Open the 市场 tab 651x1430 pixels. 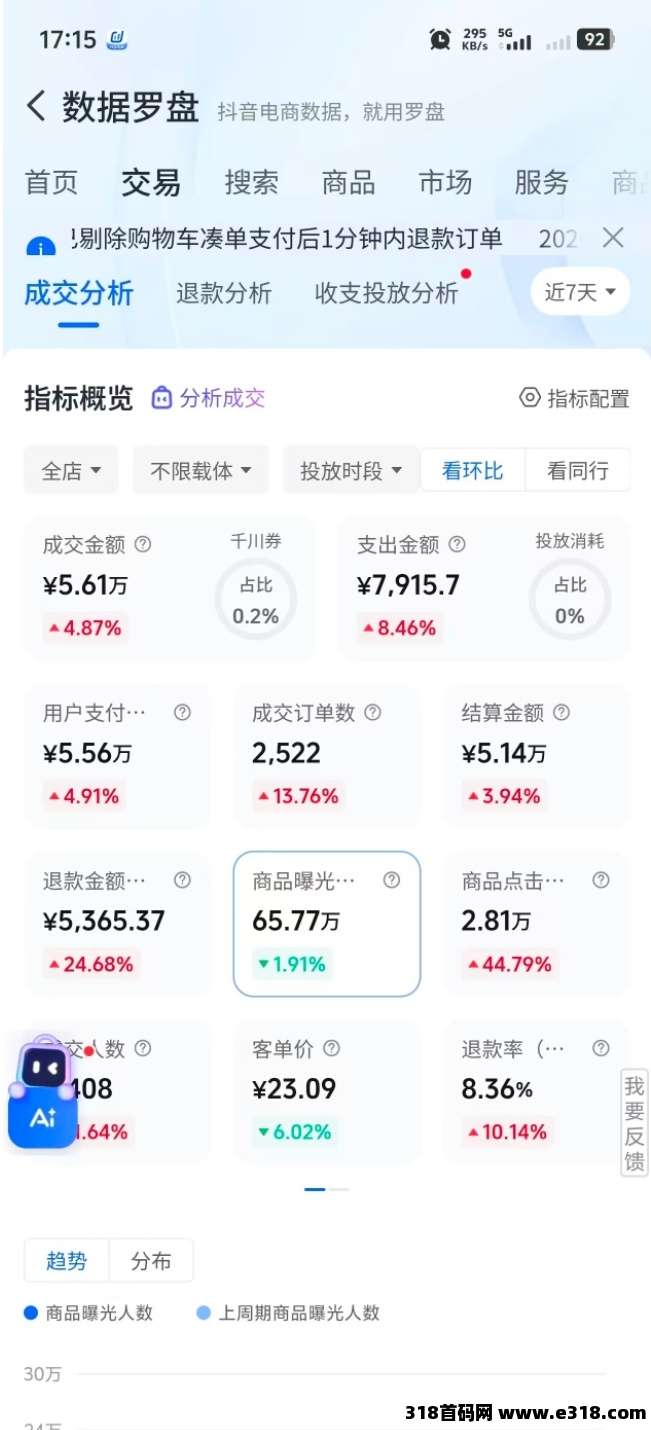tap(445, 183)
